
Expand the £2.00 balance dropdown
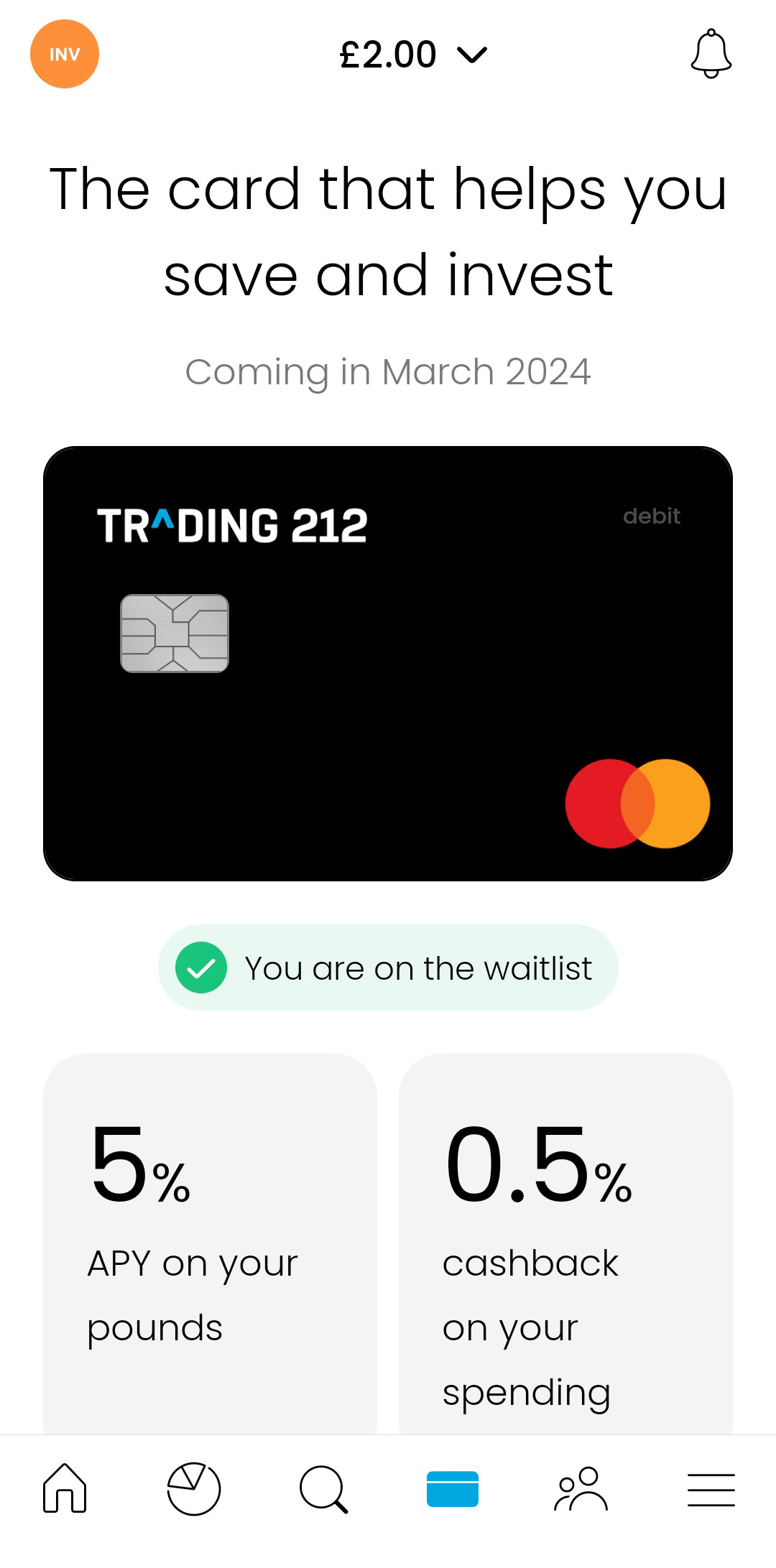click(413, 55)
